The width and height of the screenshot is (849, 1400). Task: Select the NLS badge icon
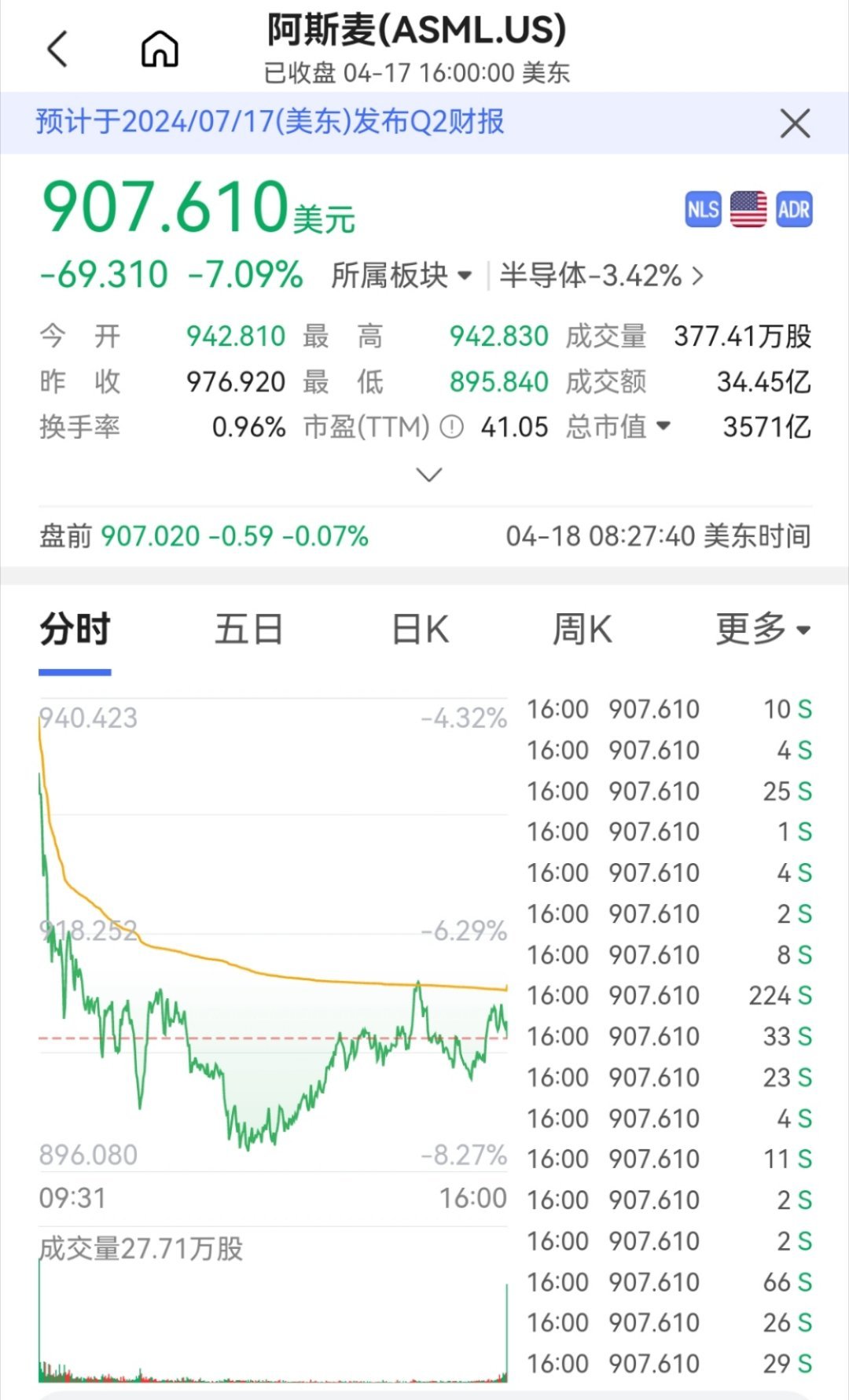[x=702, y=209]
